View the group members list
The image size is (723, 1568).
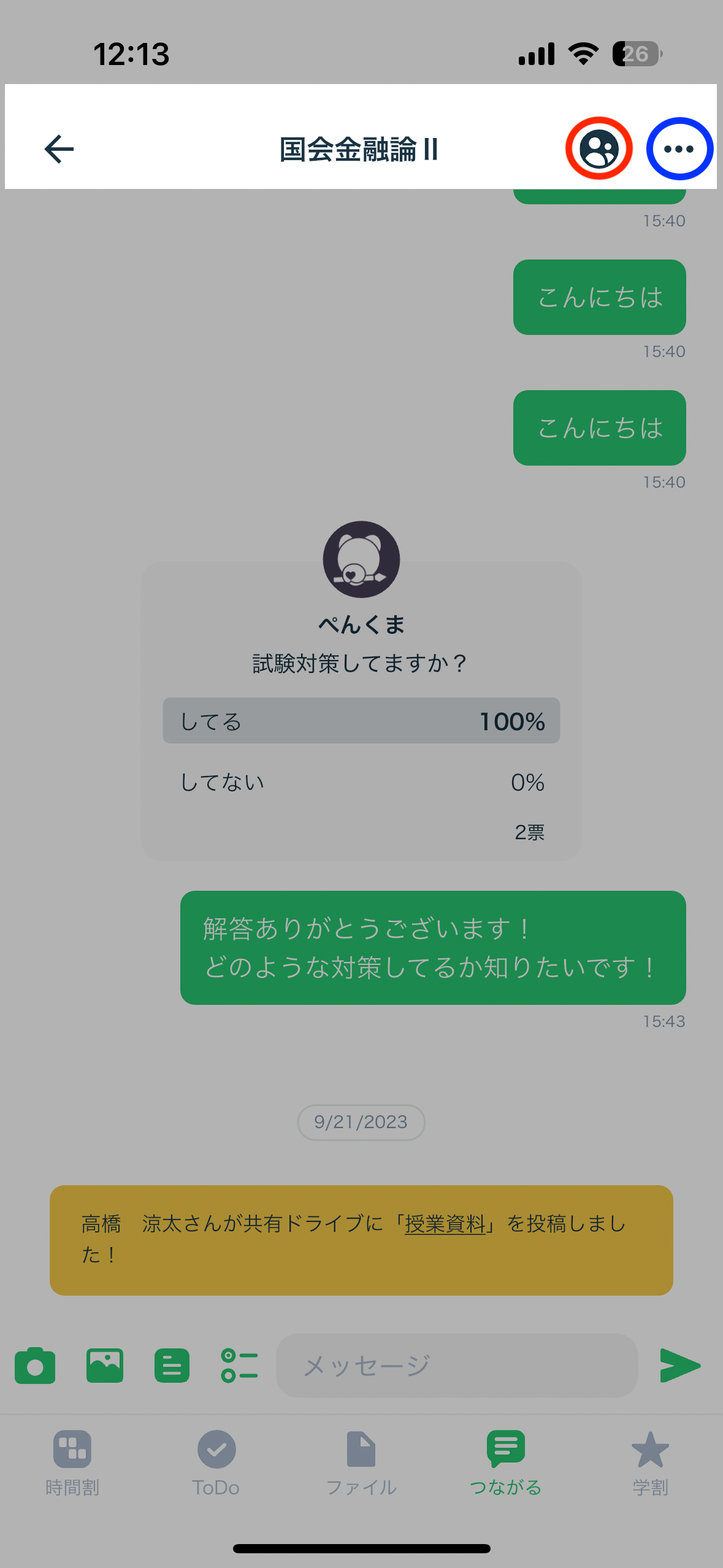point(599,148)
